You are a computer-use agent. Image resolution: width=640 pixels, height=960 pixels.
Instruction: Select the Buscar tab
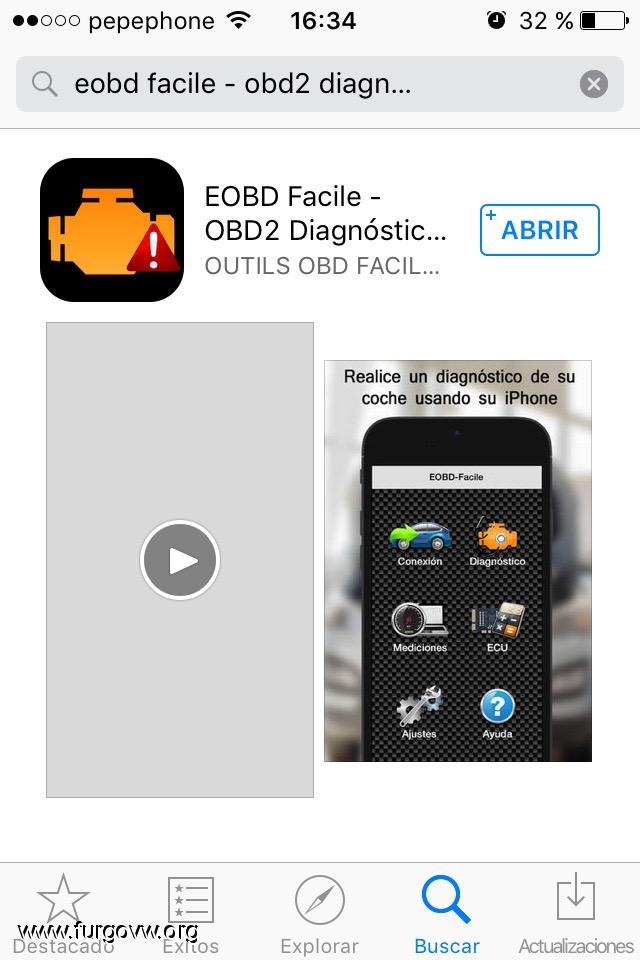point(447,912)
